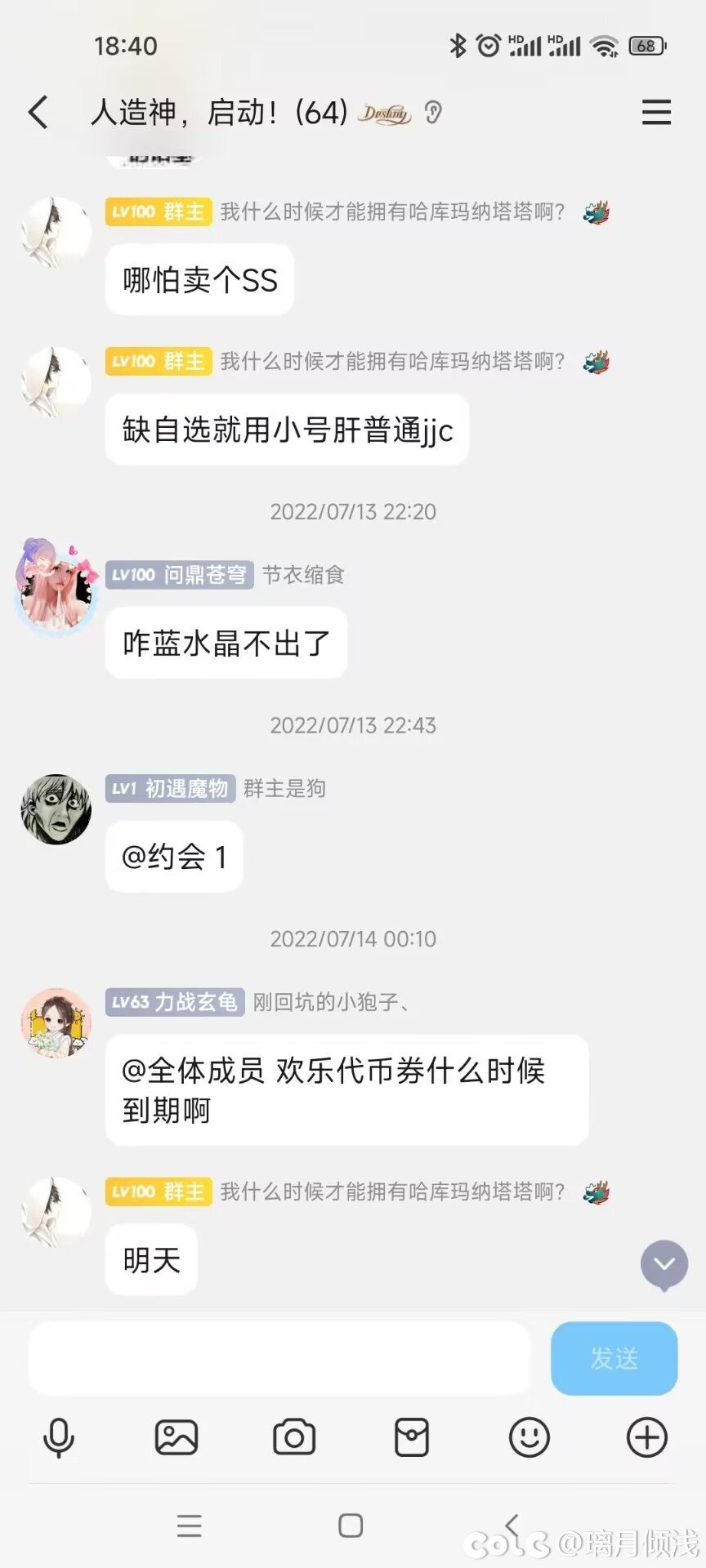
Task: View profile of 节衣缩食 avatar
Action: [56, 586]
